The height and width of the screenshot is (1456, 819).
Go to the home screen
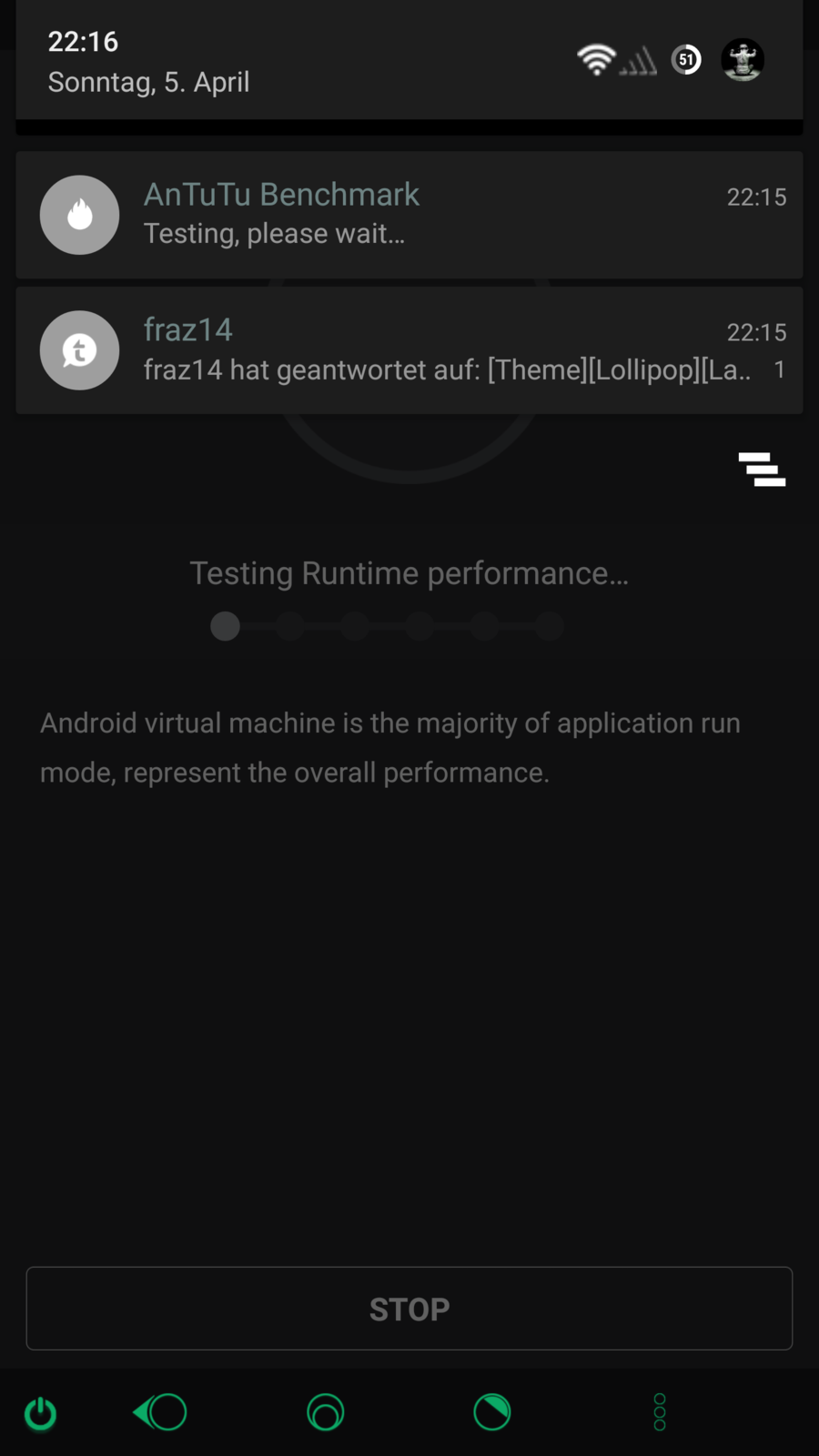point(326,1412)
